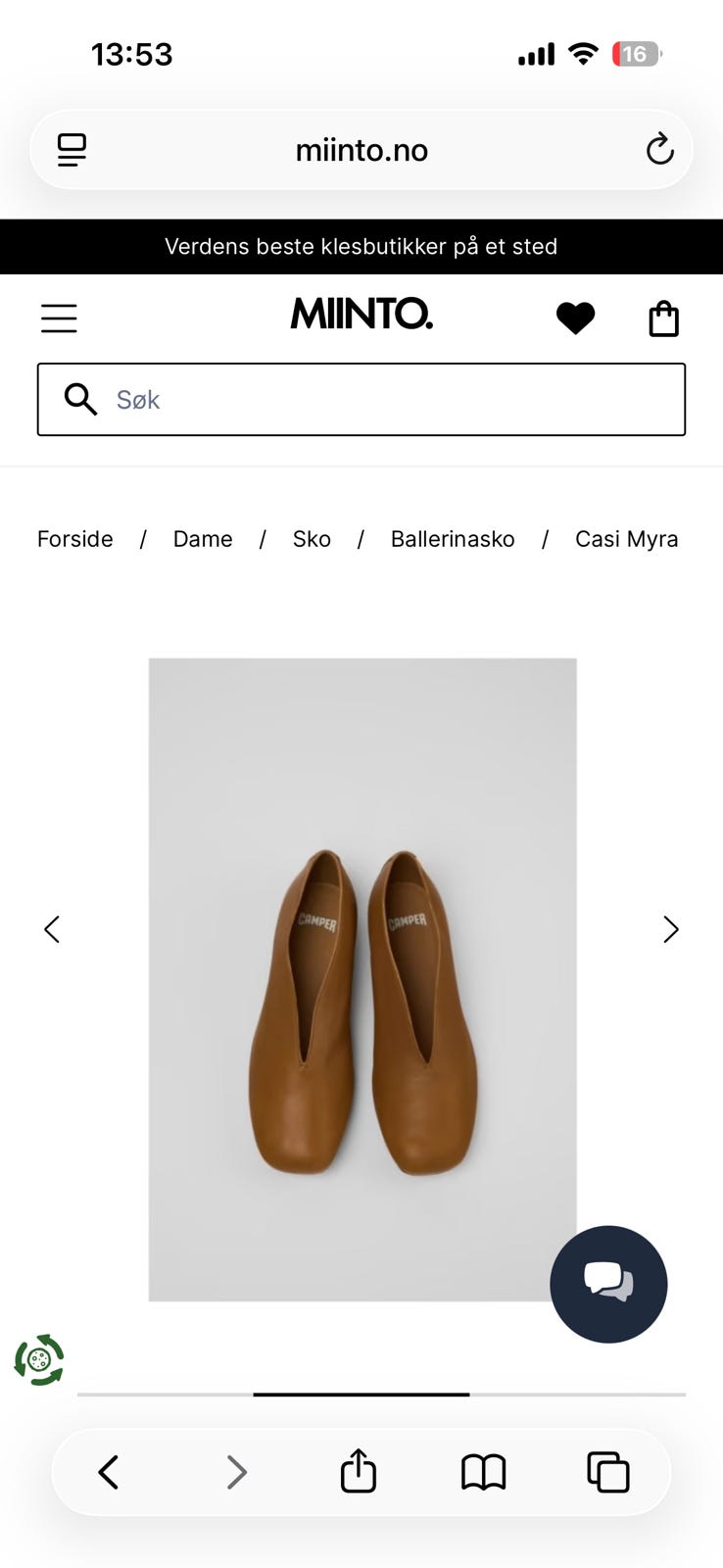Open the hamburger menu
723x1568 pixels.
coord(59,318)
